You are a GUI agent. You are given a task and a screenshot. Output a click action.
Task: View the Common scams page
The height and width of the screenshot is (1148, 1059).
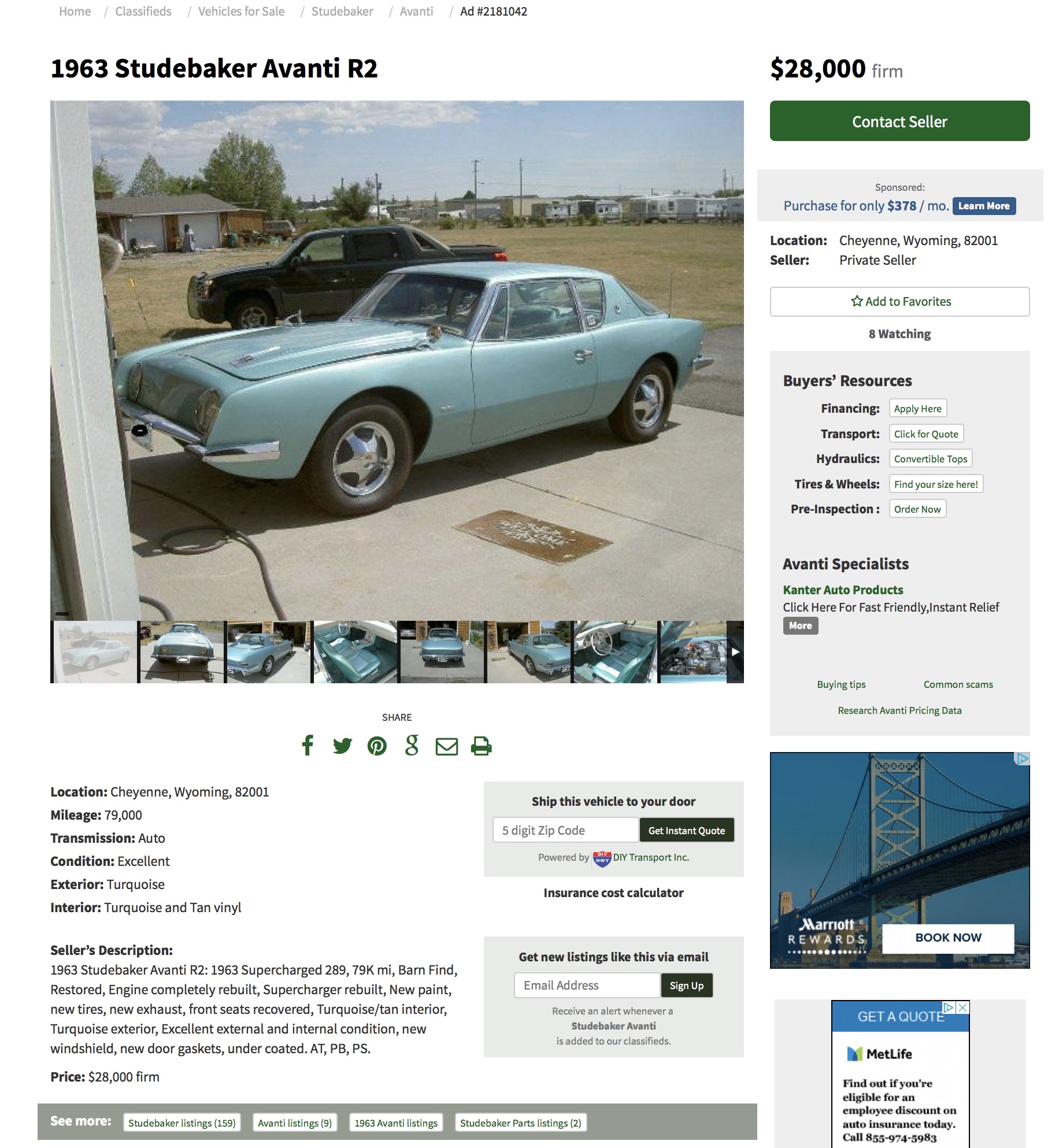[958, 684]
